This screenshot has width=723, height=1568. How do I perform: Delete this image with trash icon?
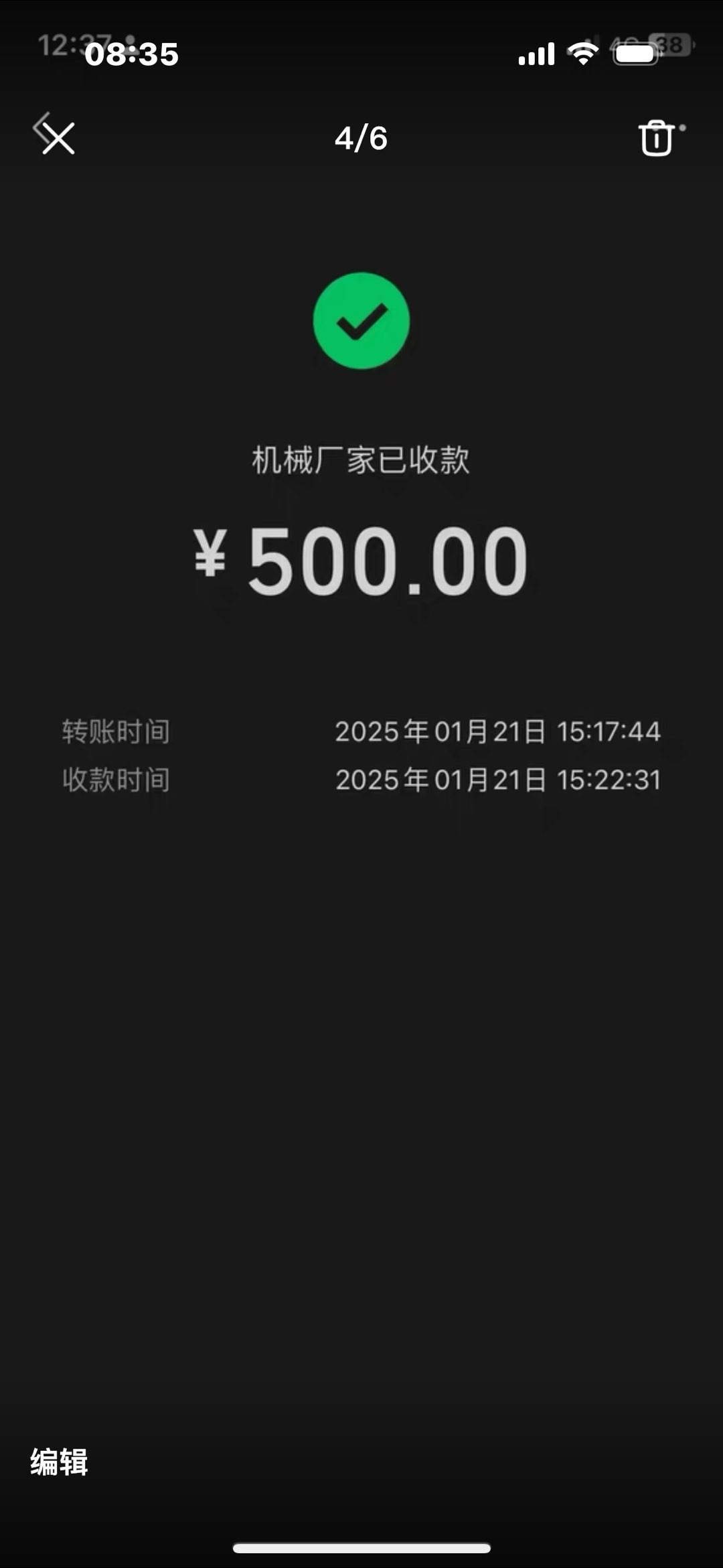coord(656,139)
